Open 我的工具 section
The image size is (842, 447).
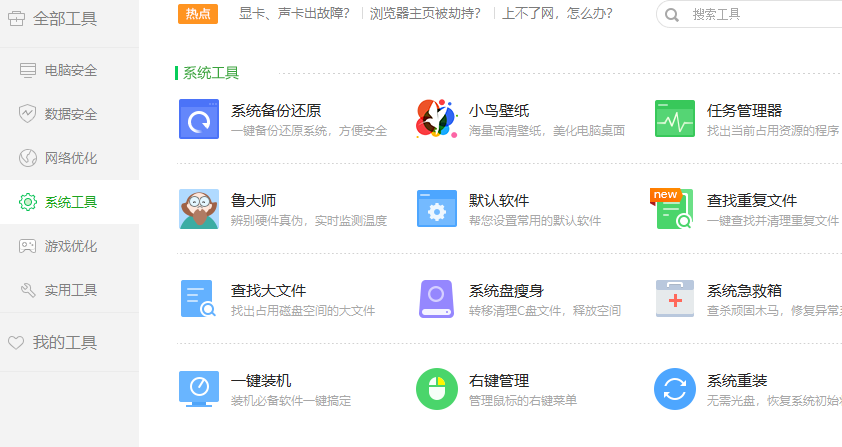coord(64,343)
